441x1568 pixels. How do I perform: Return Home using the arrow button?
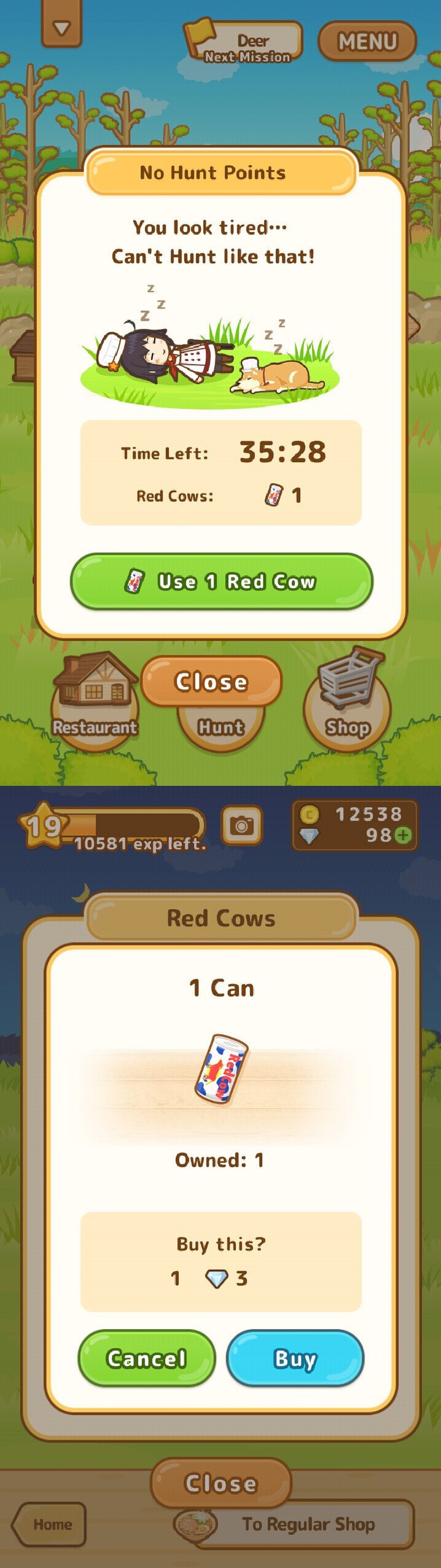coord(50,1524)
